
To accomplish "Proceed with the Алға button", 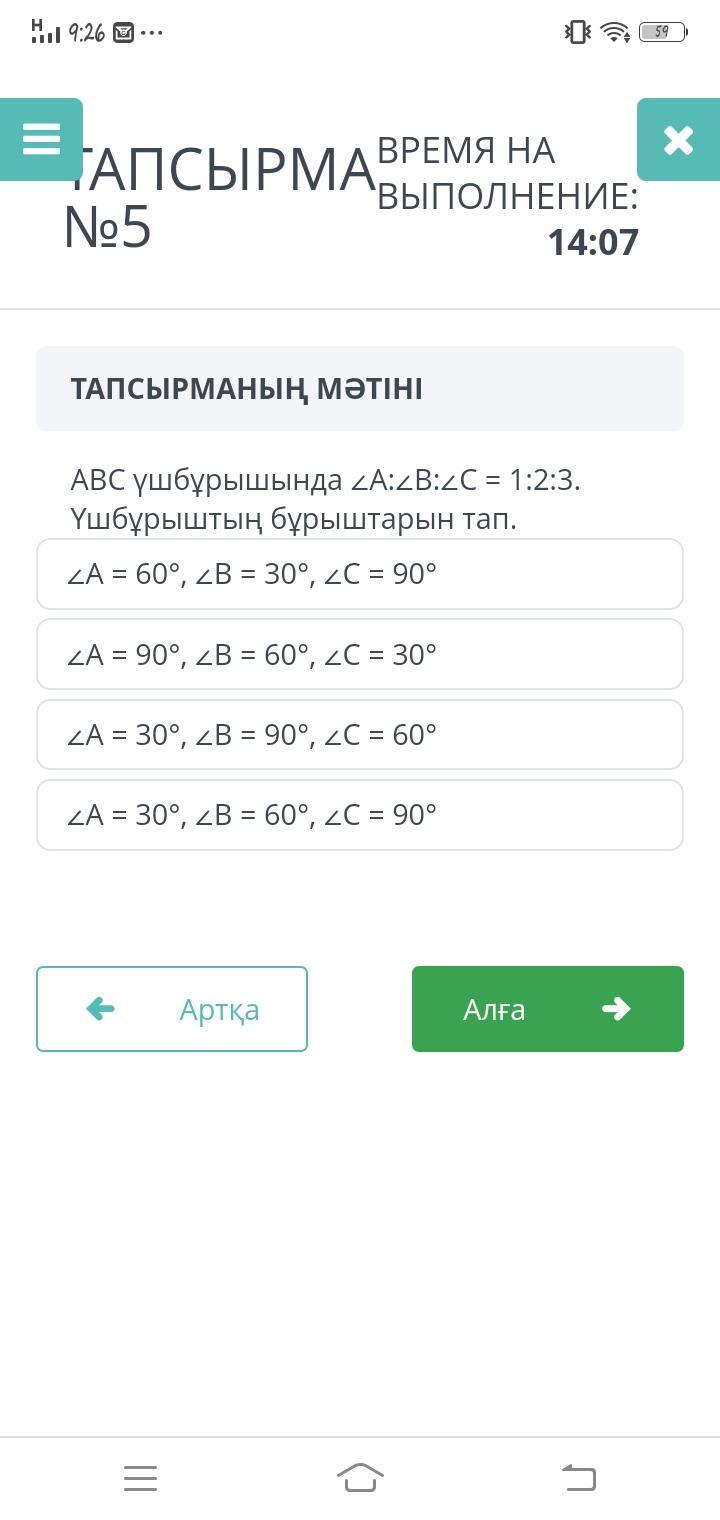I will (x=547, y=1009).
